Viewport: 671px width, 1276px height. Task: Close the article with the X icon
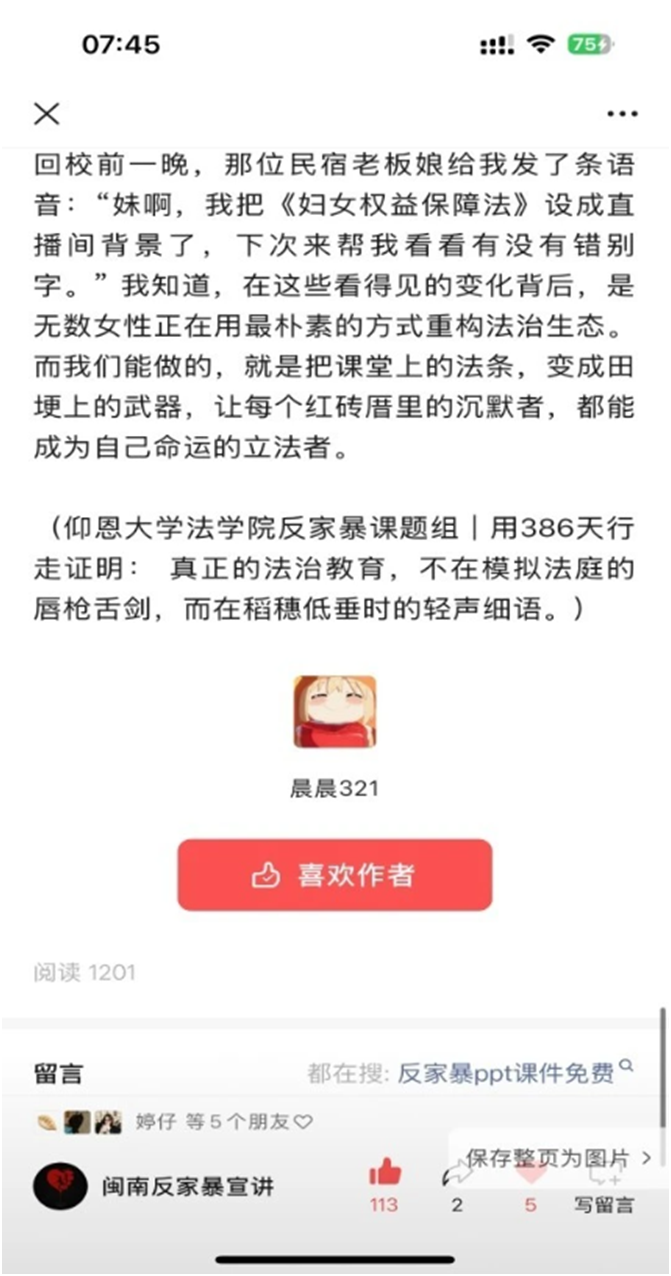tap(47, 114)
